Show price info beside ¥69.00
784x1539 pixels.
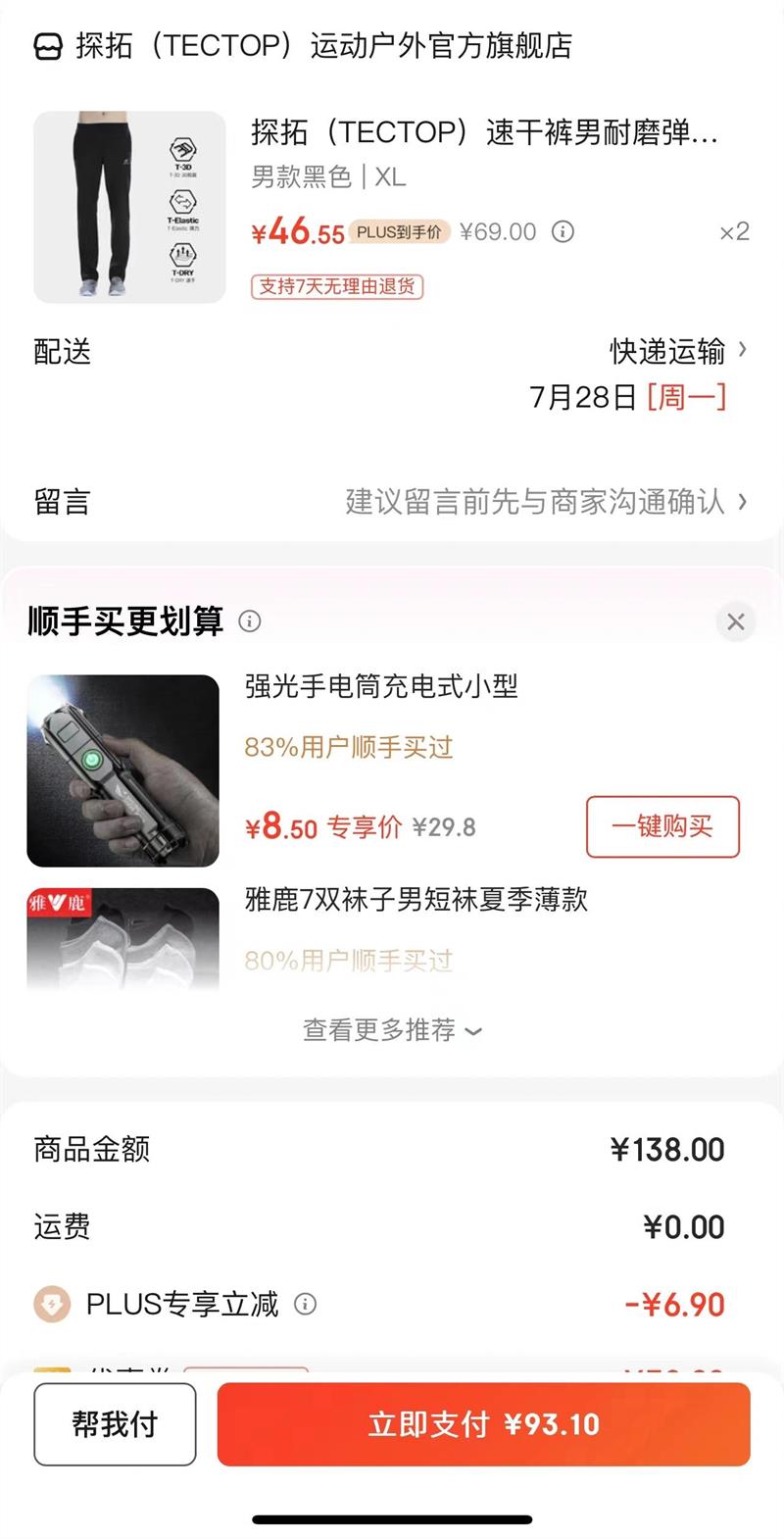[563, 232]
